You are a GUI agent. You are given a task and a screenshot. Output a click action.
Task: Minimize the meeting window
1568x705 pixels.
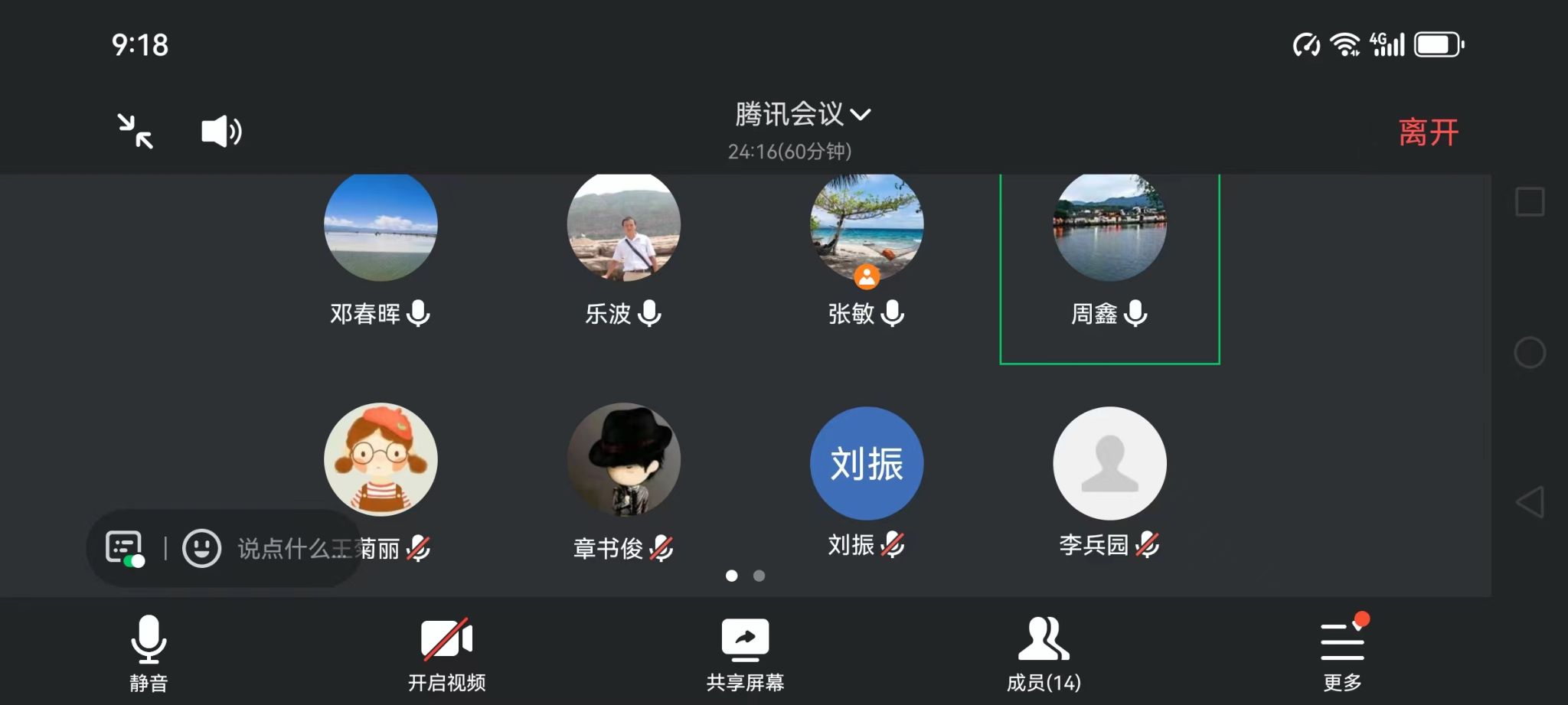pyautogui.click(x=136, y=131)
